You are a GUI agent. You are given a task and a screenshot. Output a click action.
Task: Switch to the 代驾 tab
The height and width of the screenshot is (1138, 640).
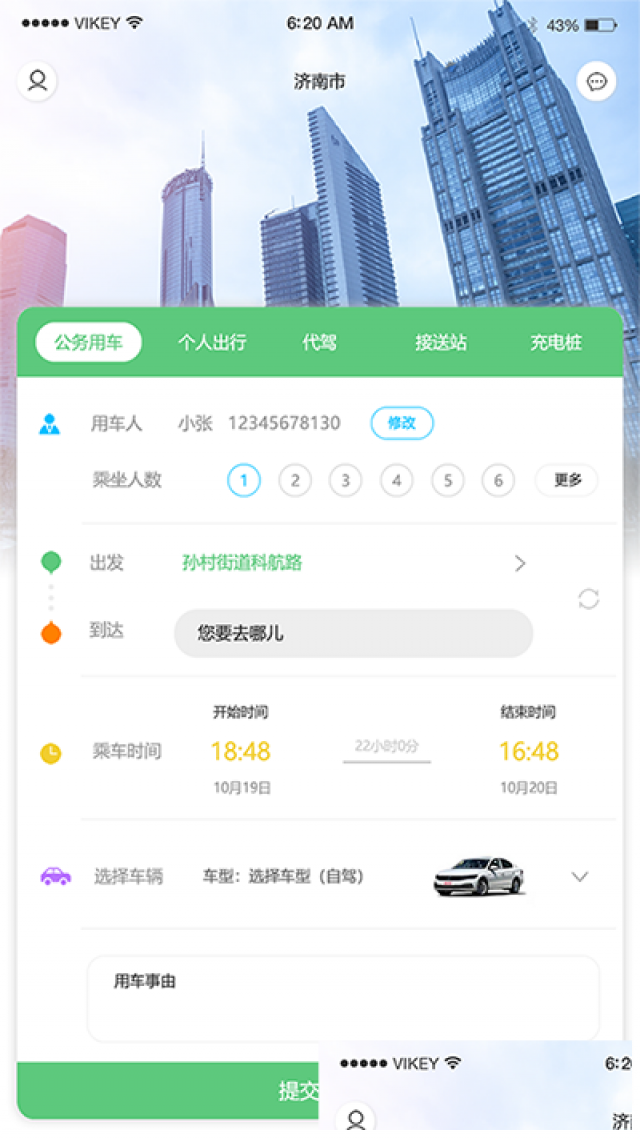pos(319,342)
